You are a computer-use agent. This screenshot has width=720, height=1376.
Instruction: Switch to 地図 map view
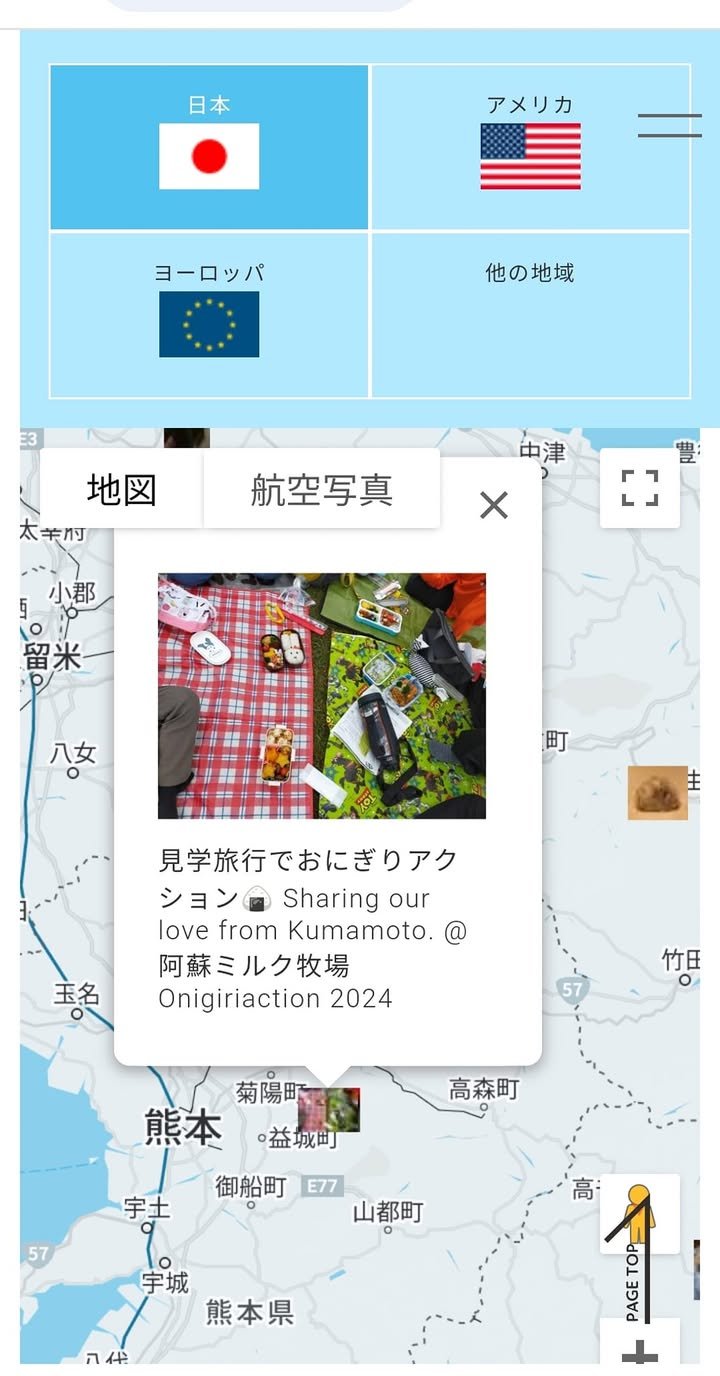click(122, 490)
